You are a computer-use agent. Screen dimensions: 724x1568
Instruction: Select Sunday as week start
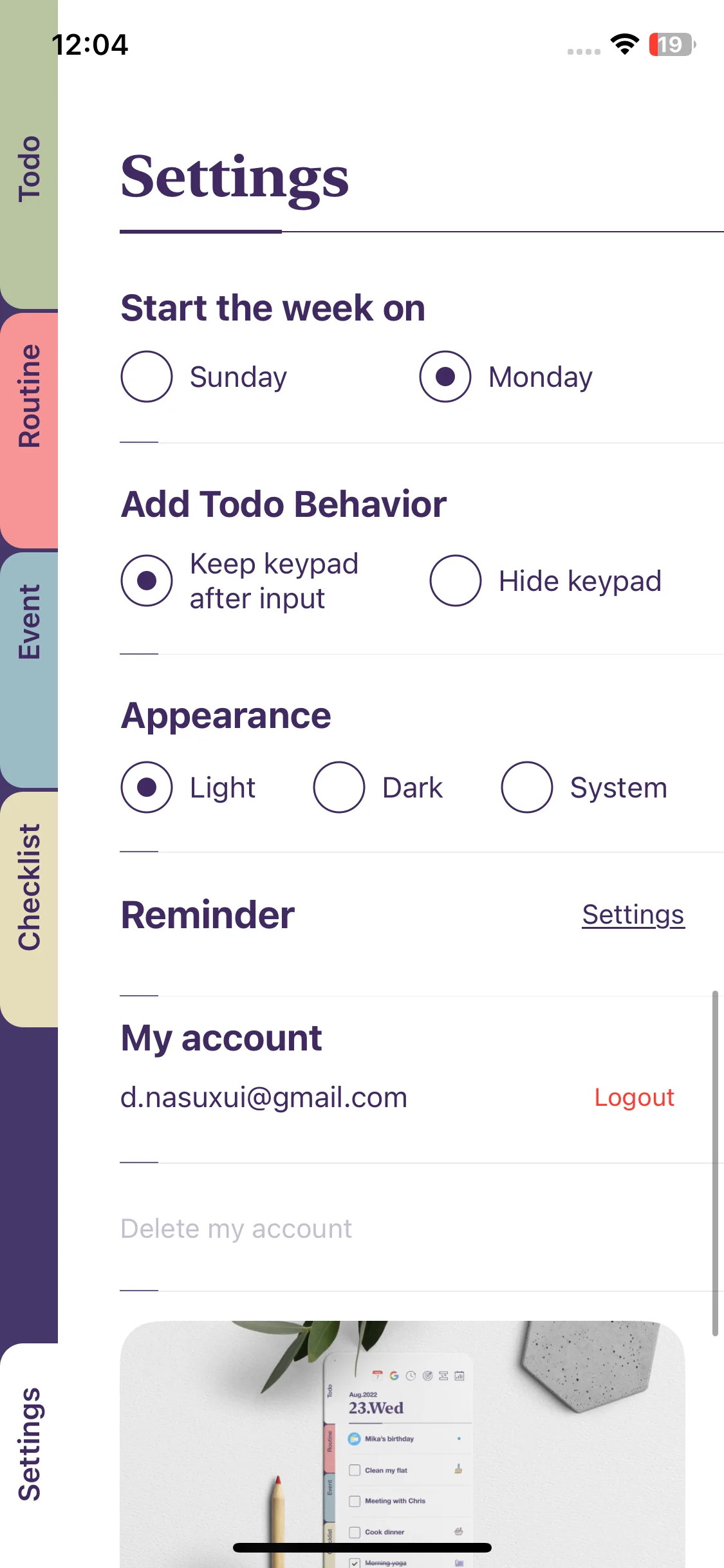[147, 377]
